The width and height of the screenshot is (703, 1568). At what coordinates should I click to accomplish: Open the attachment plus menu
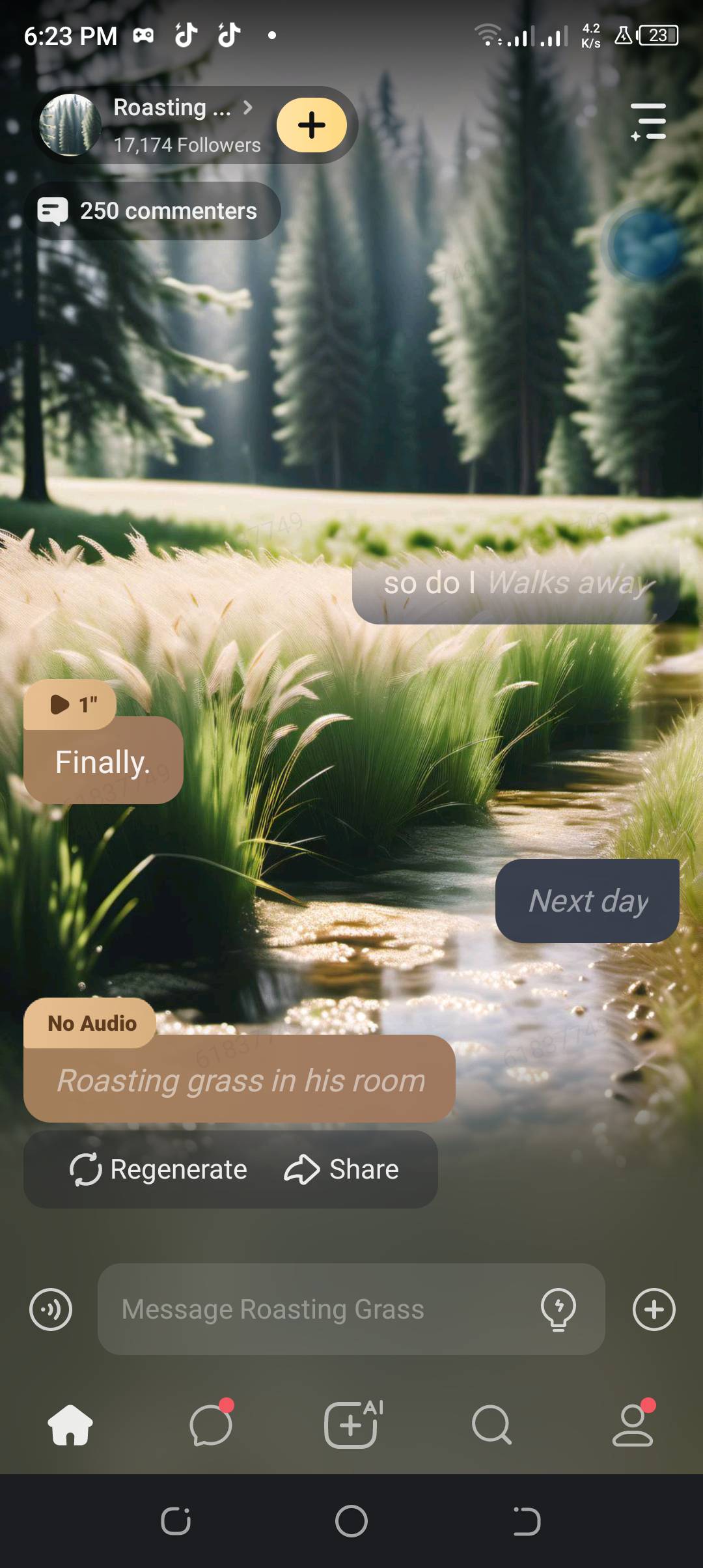(654, 1309)
